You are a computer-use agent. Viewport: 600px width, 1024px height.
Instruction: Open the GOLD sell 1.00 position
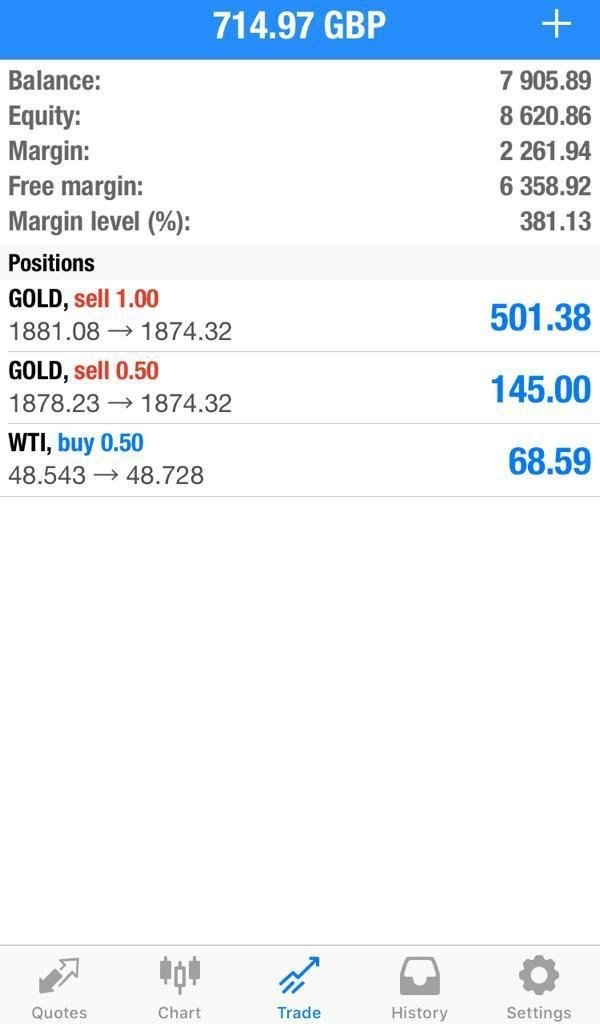pos(300,316)
